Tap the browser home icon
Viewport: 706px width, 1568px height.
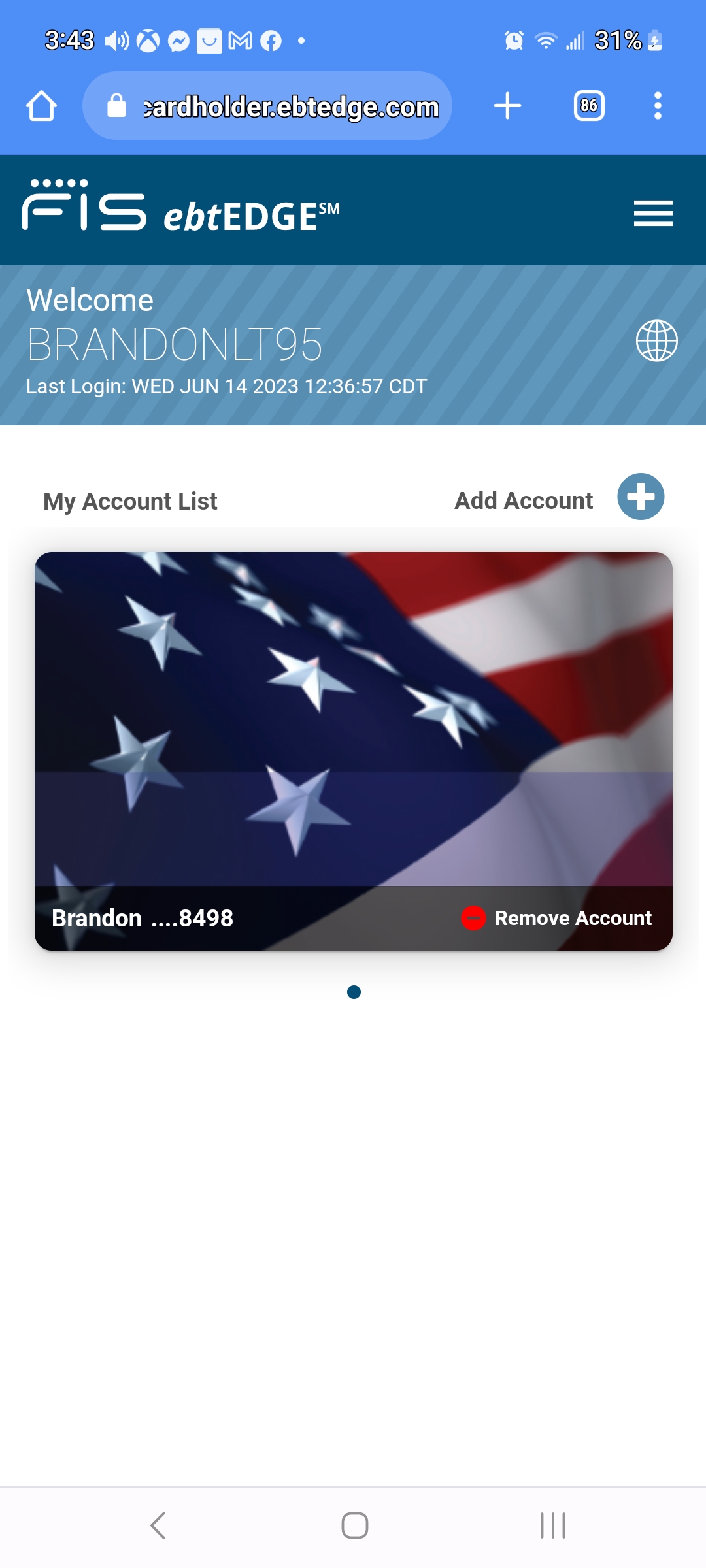(41, 106)
